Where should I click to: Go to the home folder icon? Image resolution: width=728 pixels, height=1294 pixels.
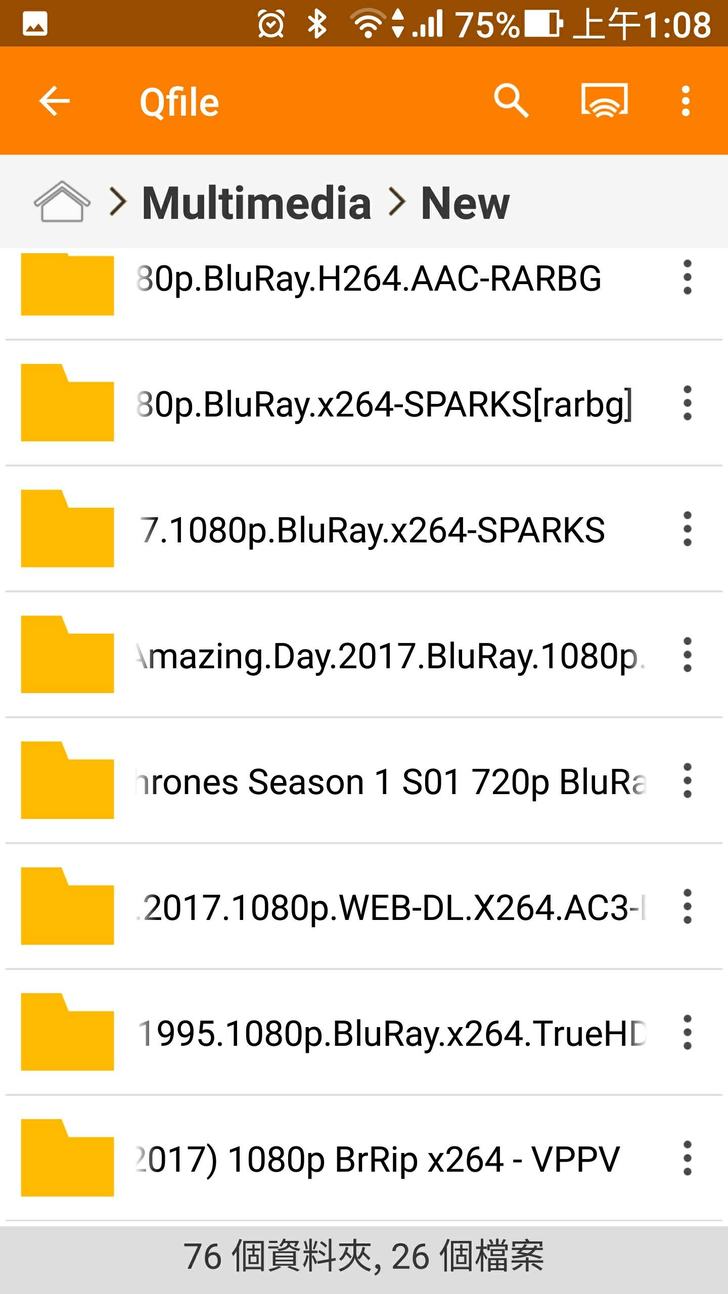coord(62,203)
